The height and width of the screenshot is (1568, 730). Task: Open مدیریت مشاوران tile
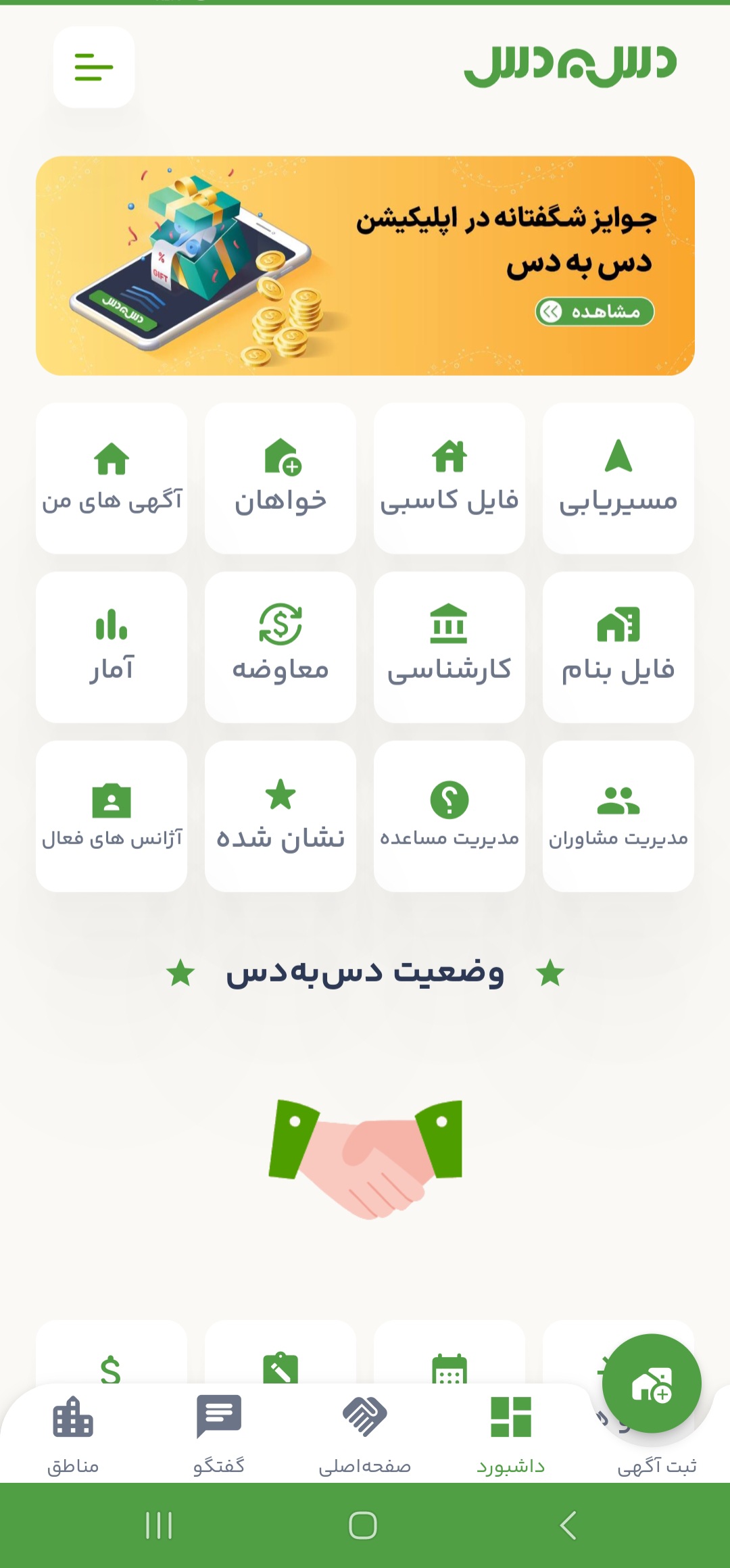click(x=618, y=816)
